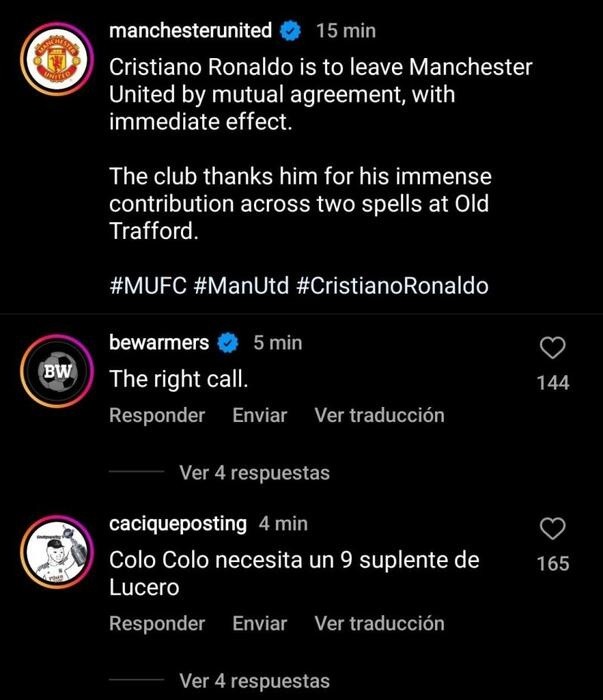Like the caciqueposting comment
Viewport: 603px width, 700px height.
[552, 528]
